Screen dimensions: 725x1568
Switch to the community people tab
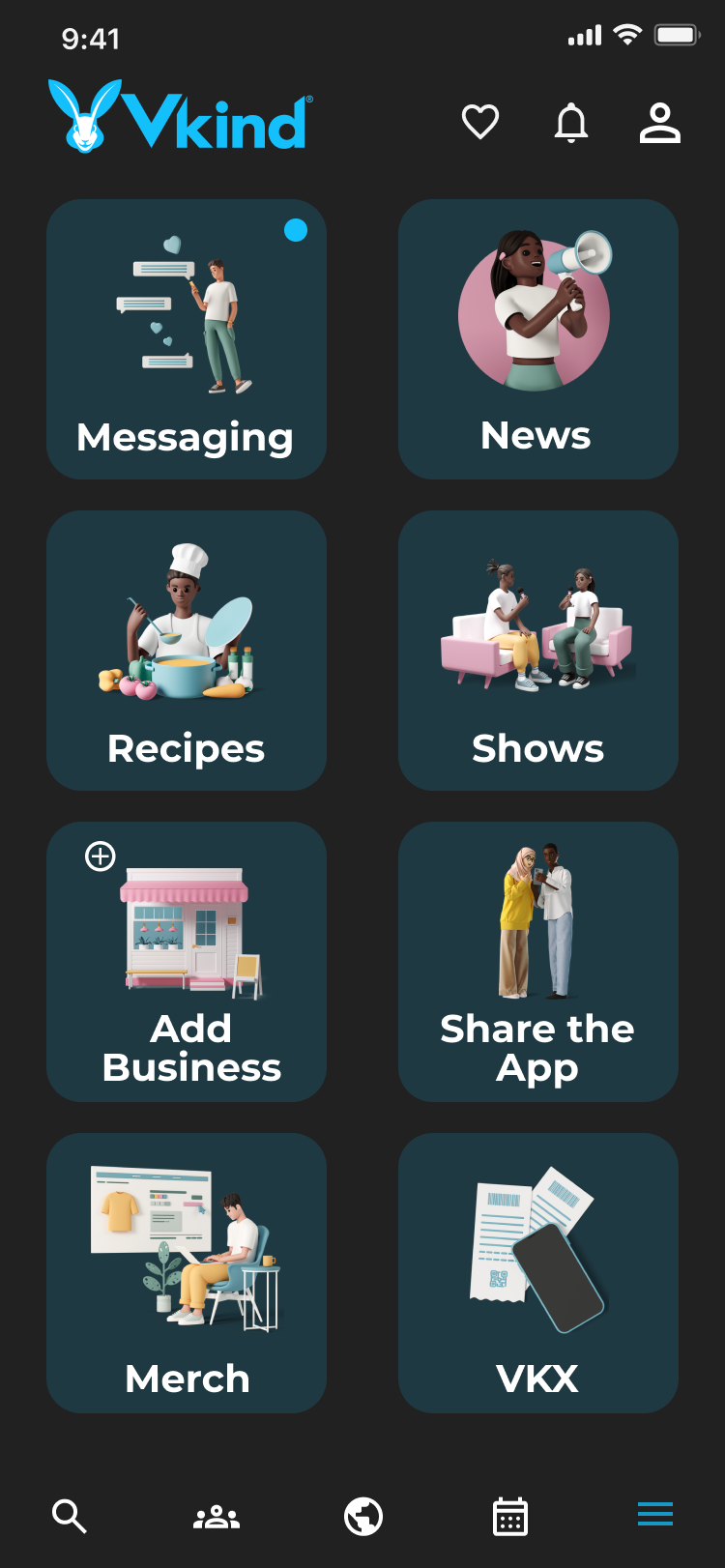click(x=217, y=1516)
